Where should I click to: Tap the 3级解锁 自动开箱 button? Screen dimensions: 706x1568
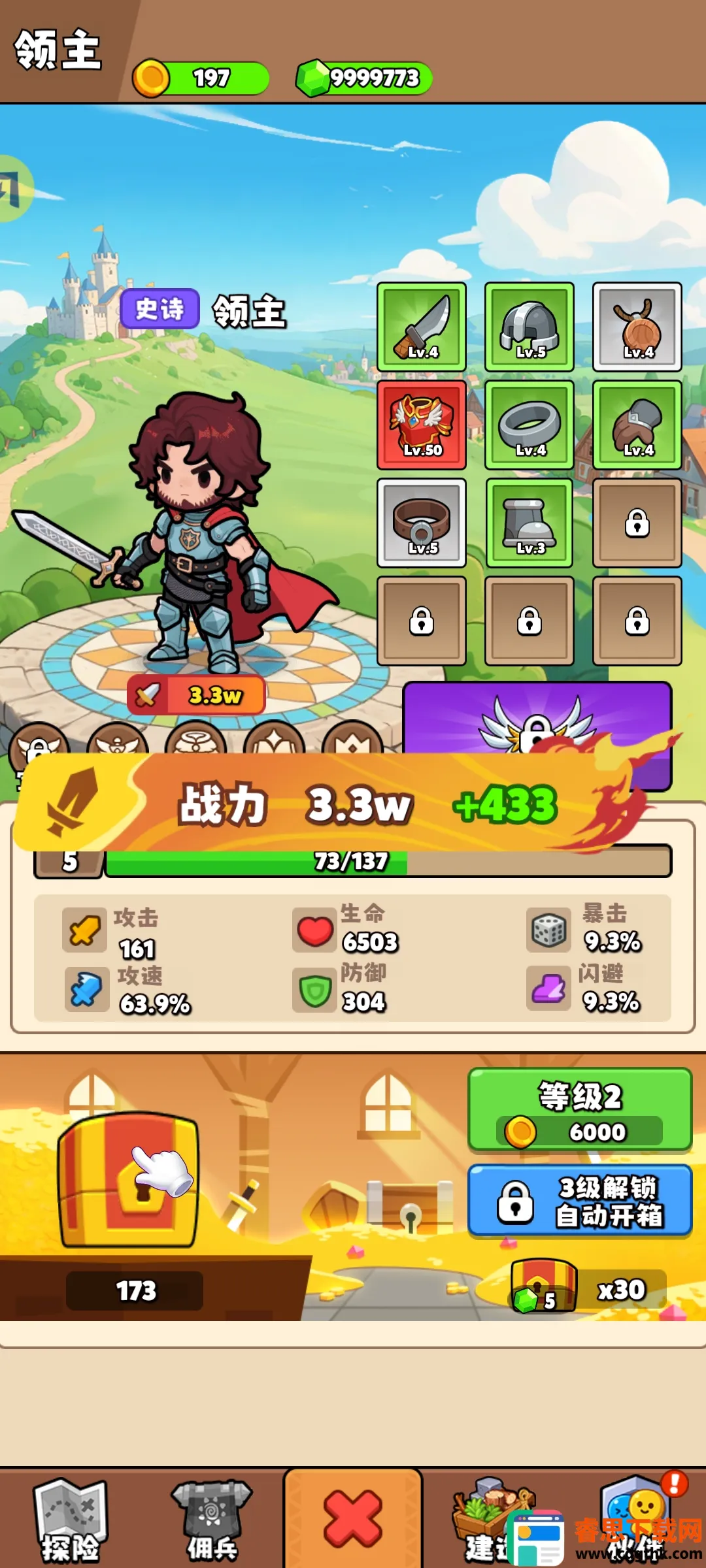pyautogui.click(x=580, y=1201)
